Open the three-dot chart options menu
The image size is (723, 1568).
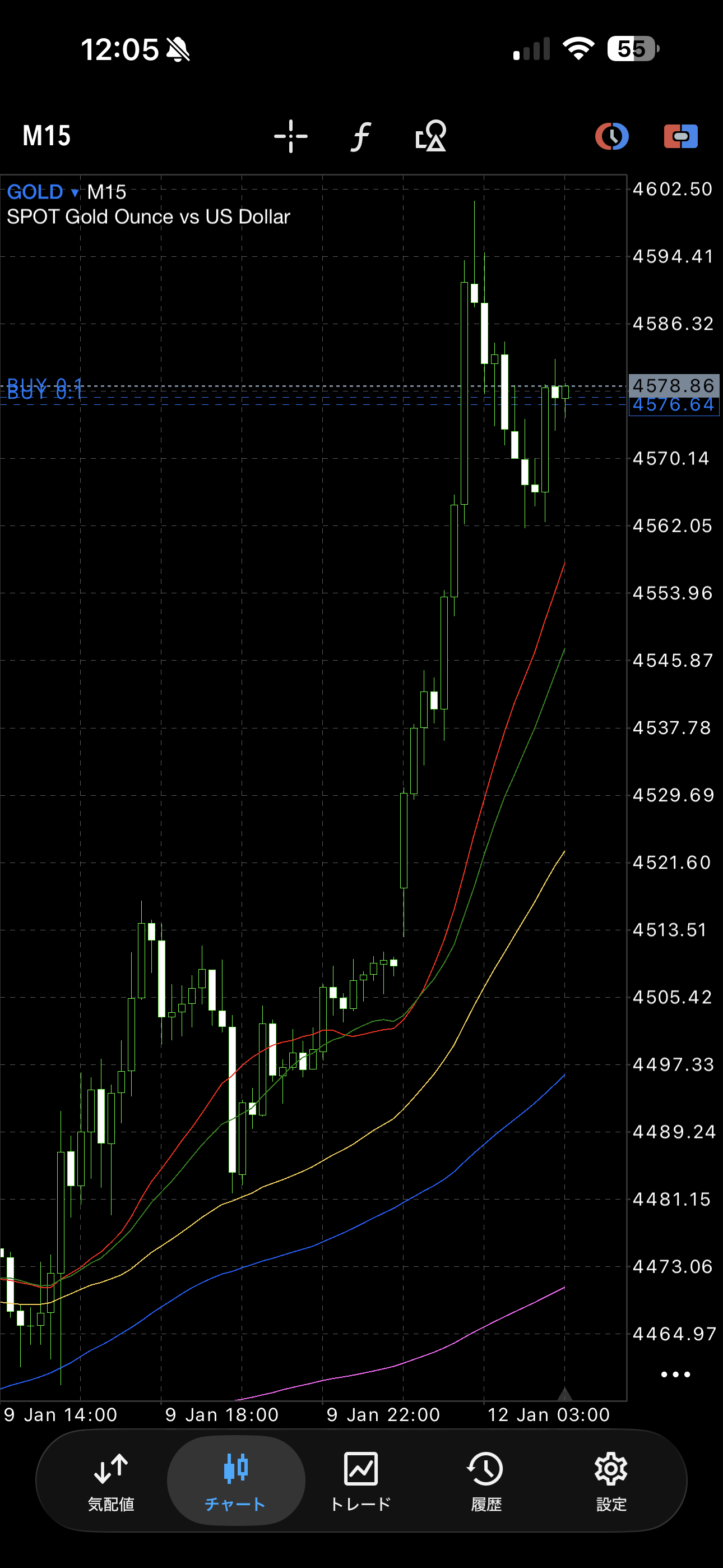tap(675, 1375)
